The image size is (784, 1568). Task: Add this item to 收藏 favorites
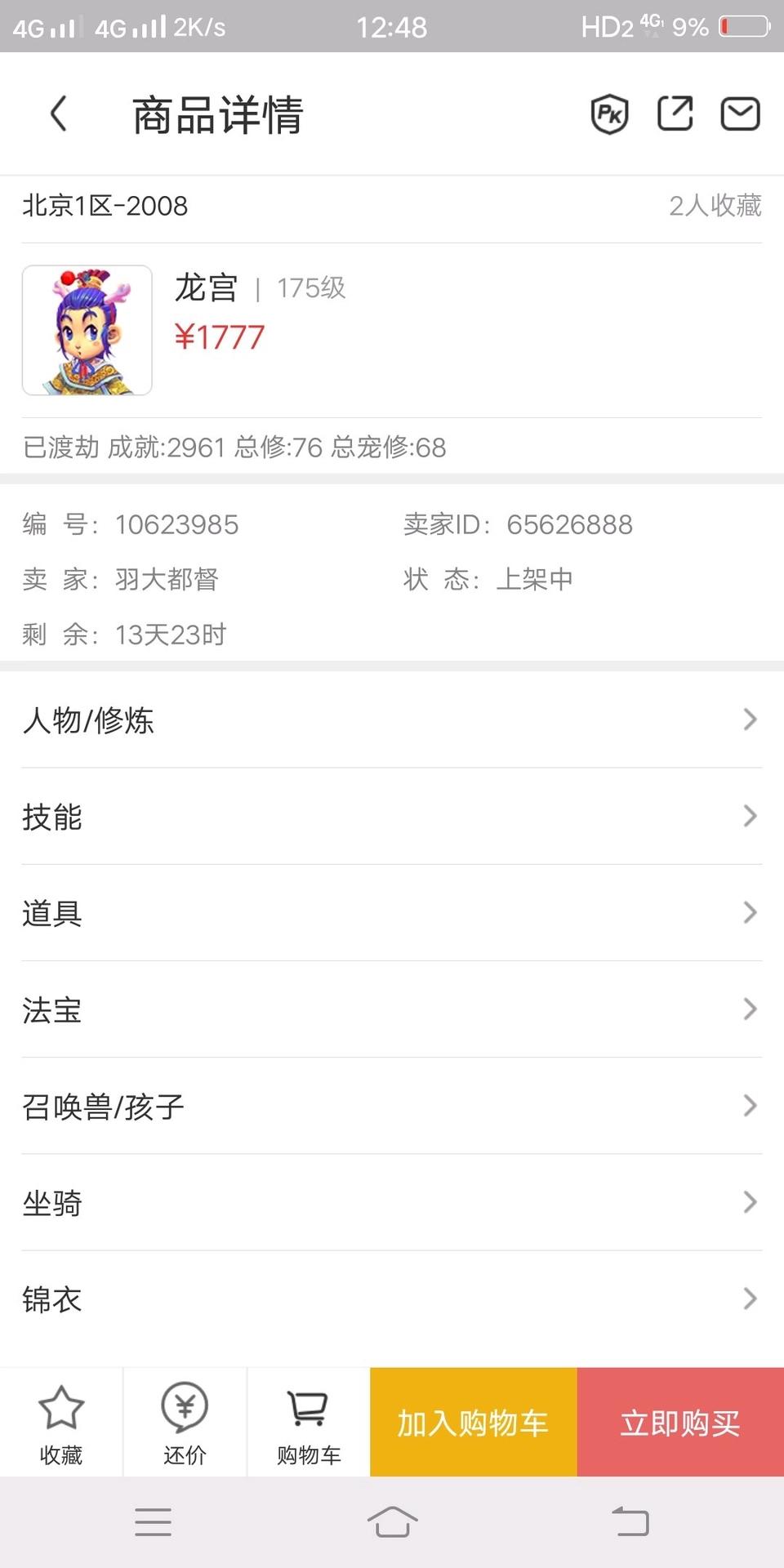pyautogui.click(x=61, y=1423)
